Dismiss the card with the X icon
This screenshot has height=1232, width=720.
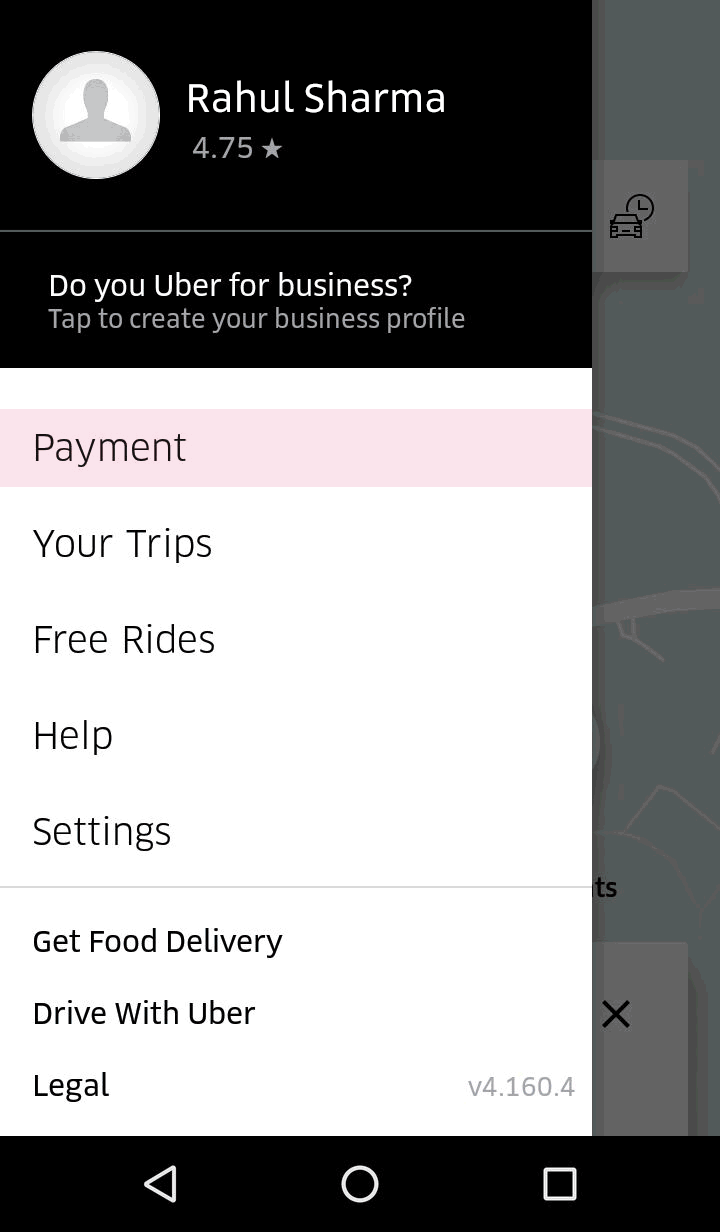[616, 1014]
